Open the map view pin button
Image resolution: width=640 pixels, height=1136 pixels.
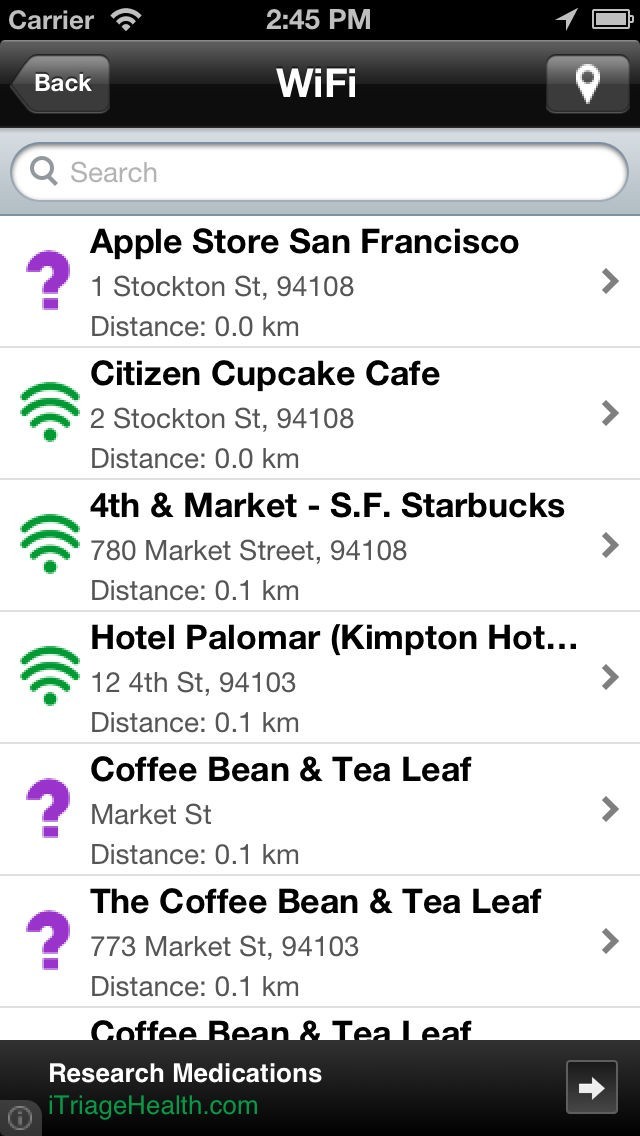(x=587, y=83)
